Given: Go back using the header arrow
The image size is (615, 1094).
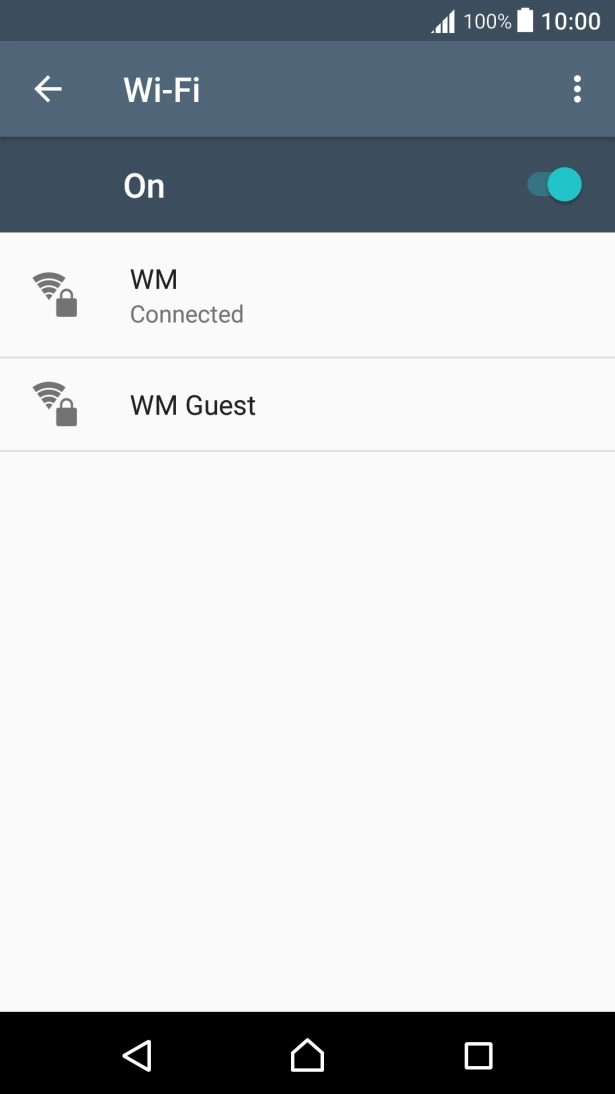Looking at the screenshot, I should point(48,89).
